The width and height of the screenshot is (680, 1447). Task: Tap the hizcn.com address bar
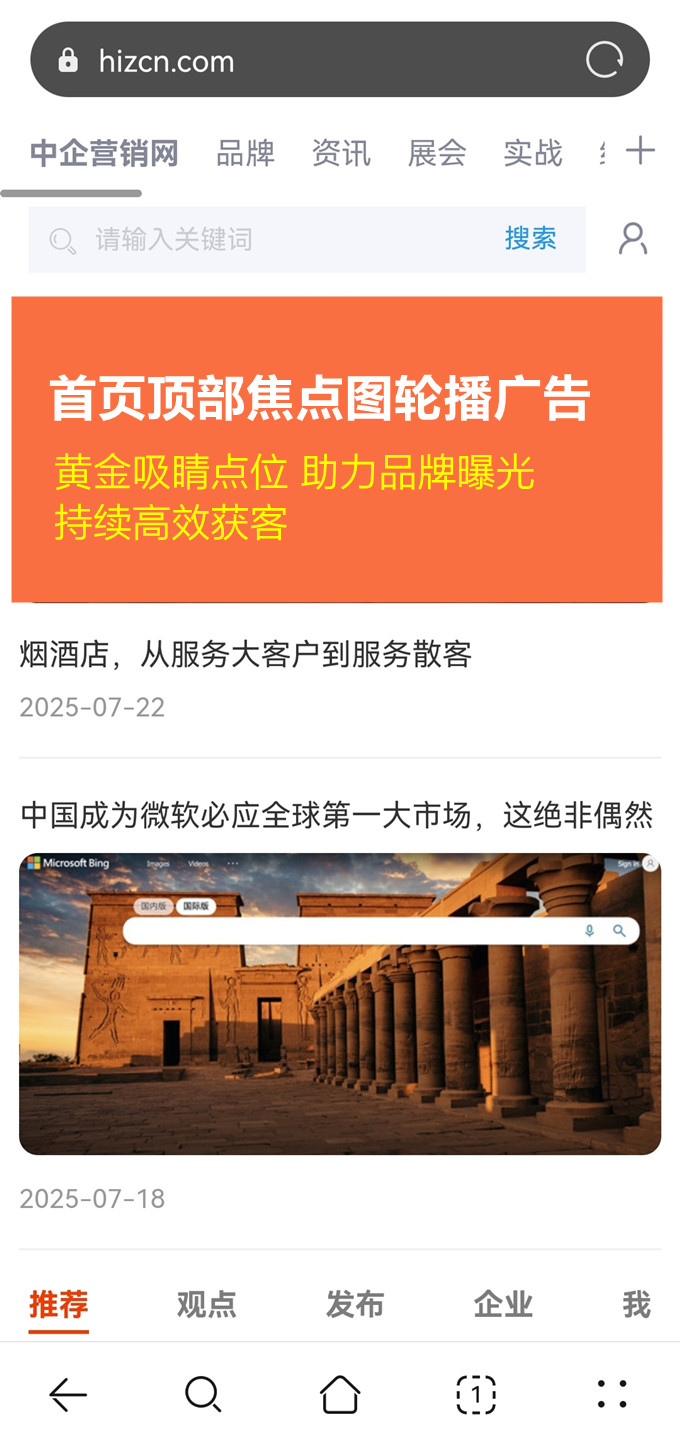pos(300,61)
